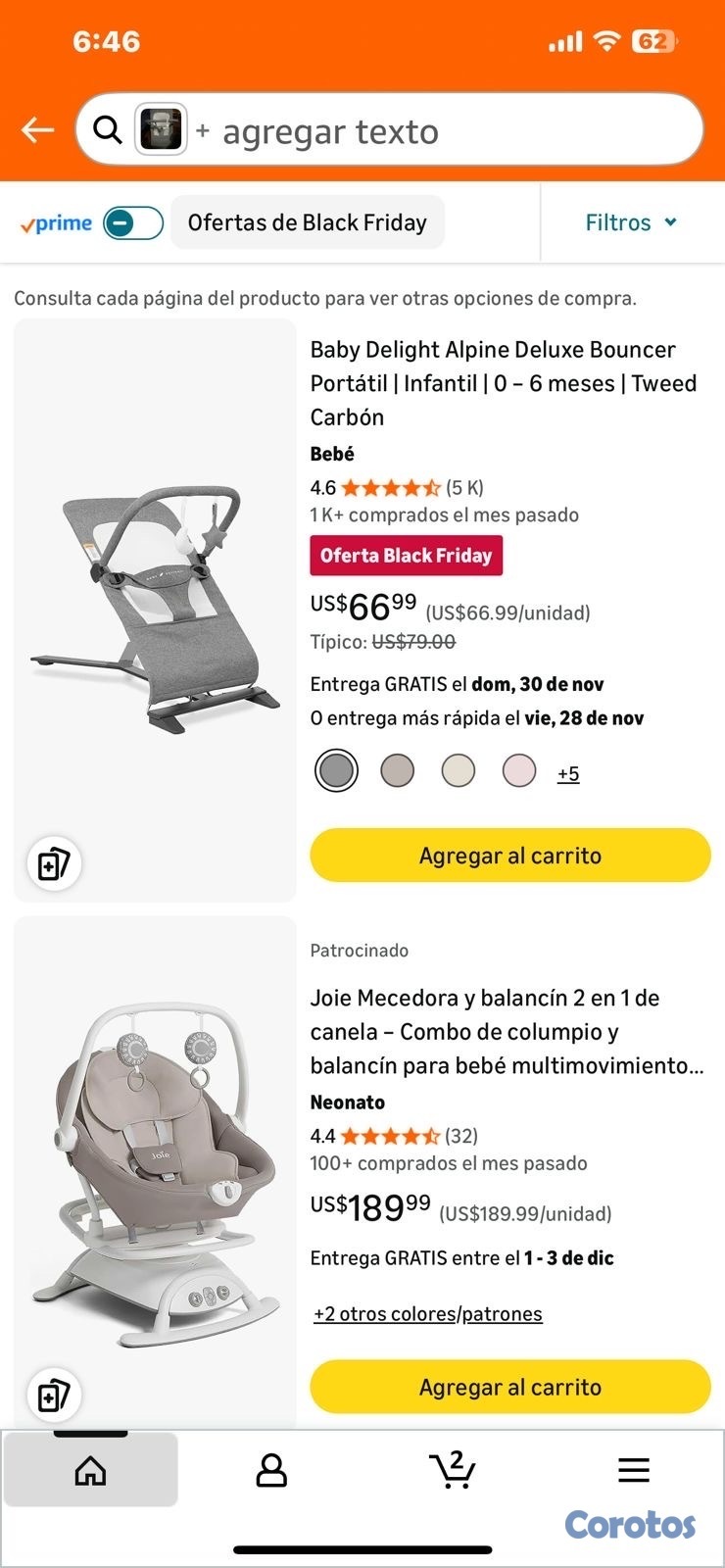725x1568 pixels.
Task: Add Joie Mecedora to cart
Action: point(509,1387)
